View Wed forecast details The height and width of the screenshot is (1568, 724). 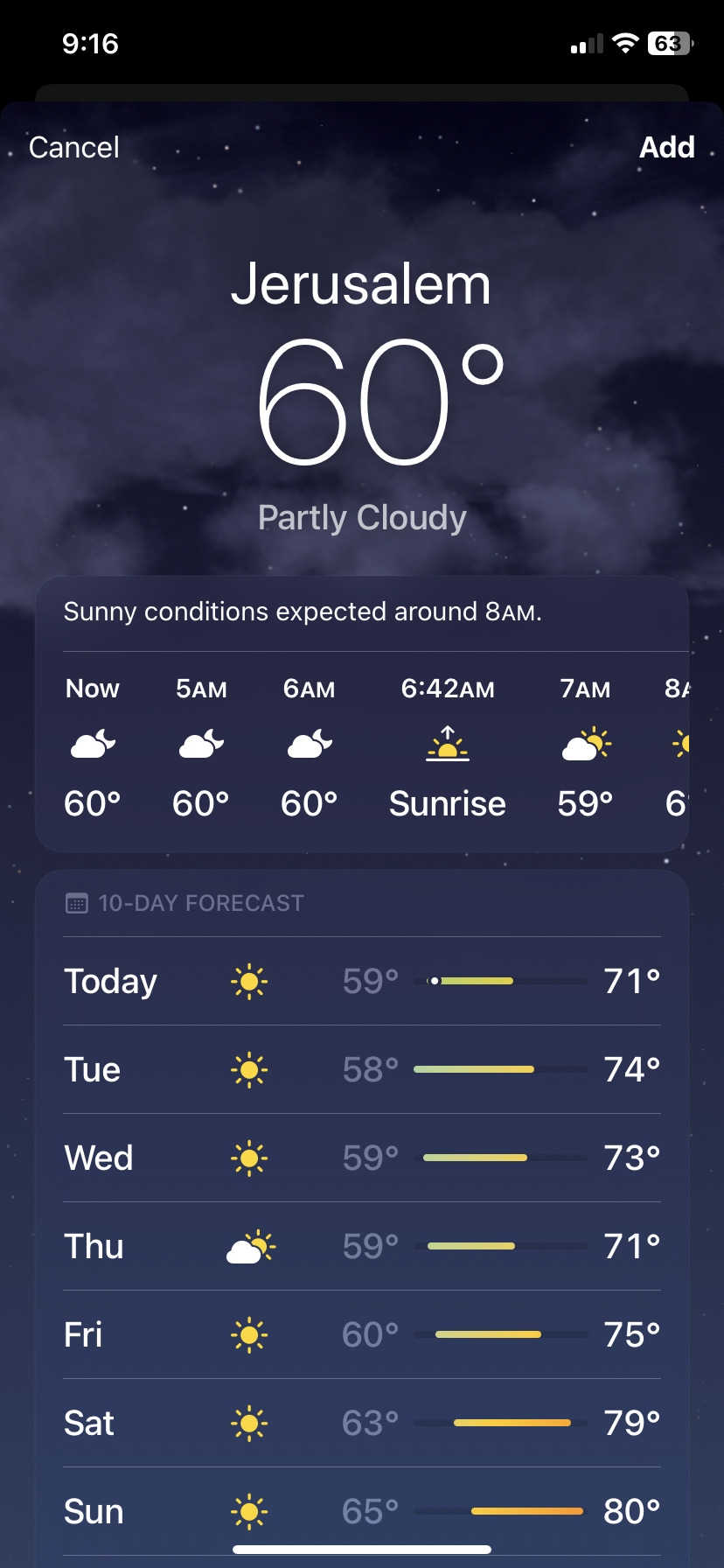[362, 1158]
